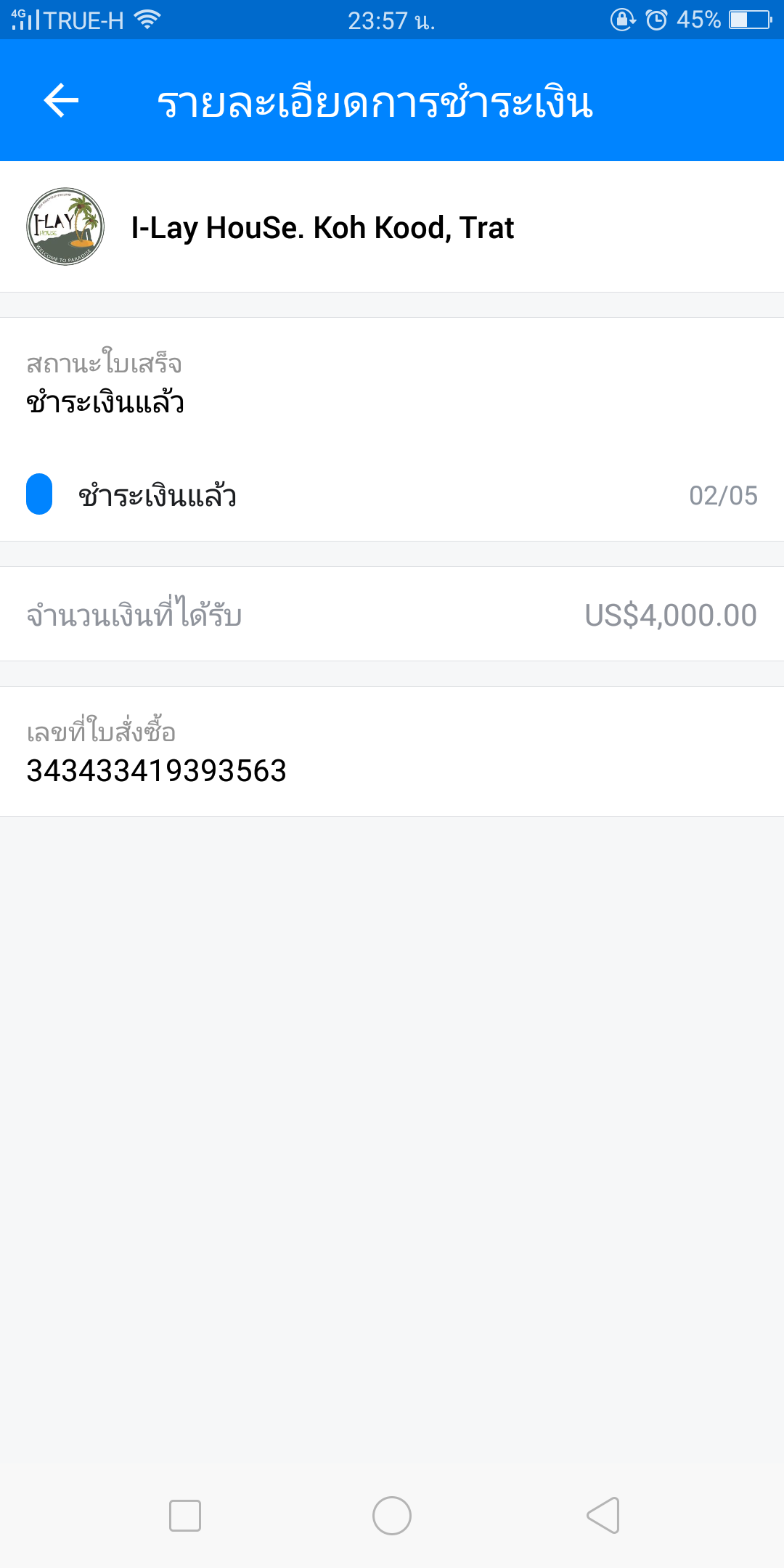
Task: Open the recent apps view
Action: coord(185,1516)
